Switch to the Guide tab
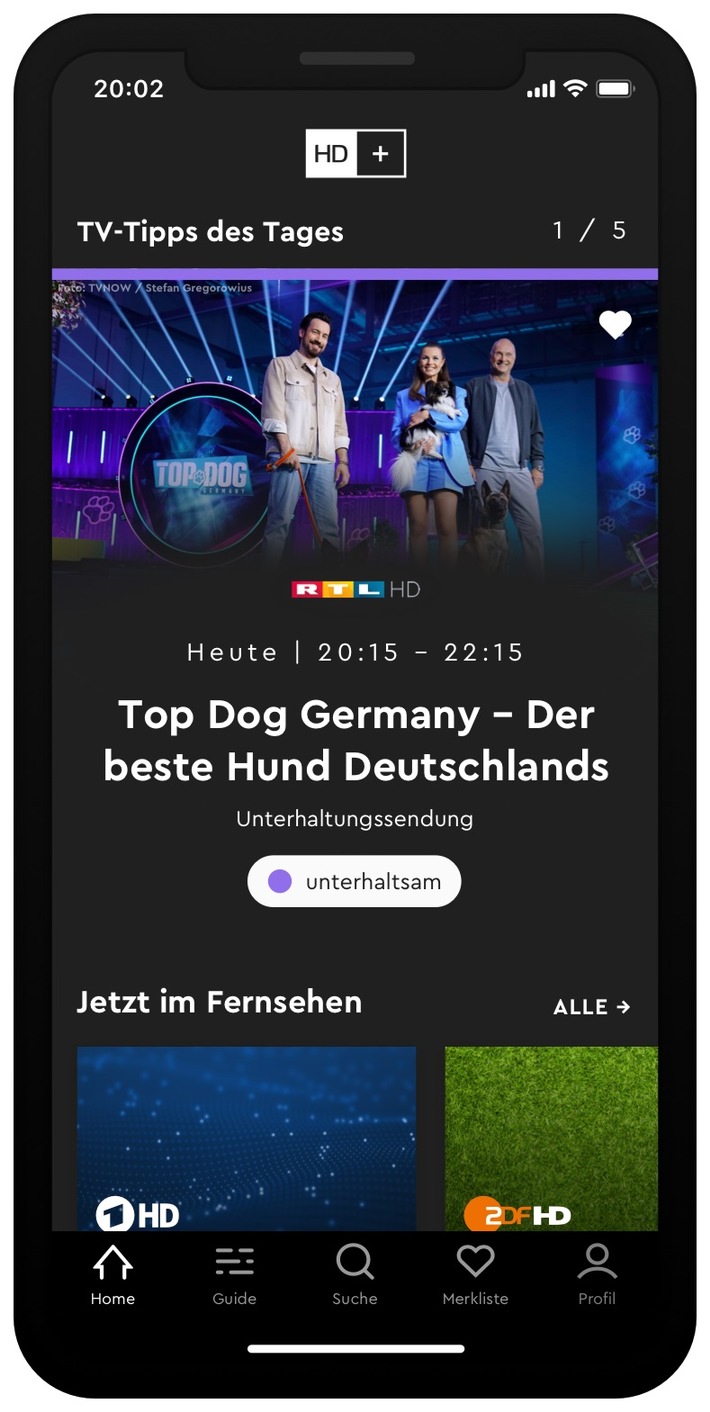 234,1276
